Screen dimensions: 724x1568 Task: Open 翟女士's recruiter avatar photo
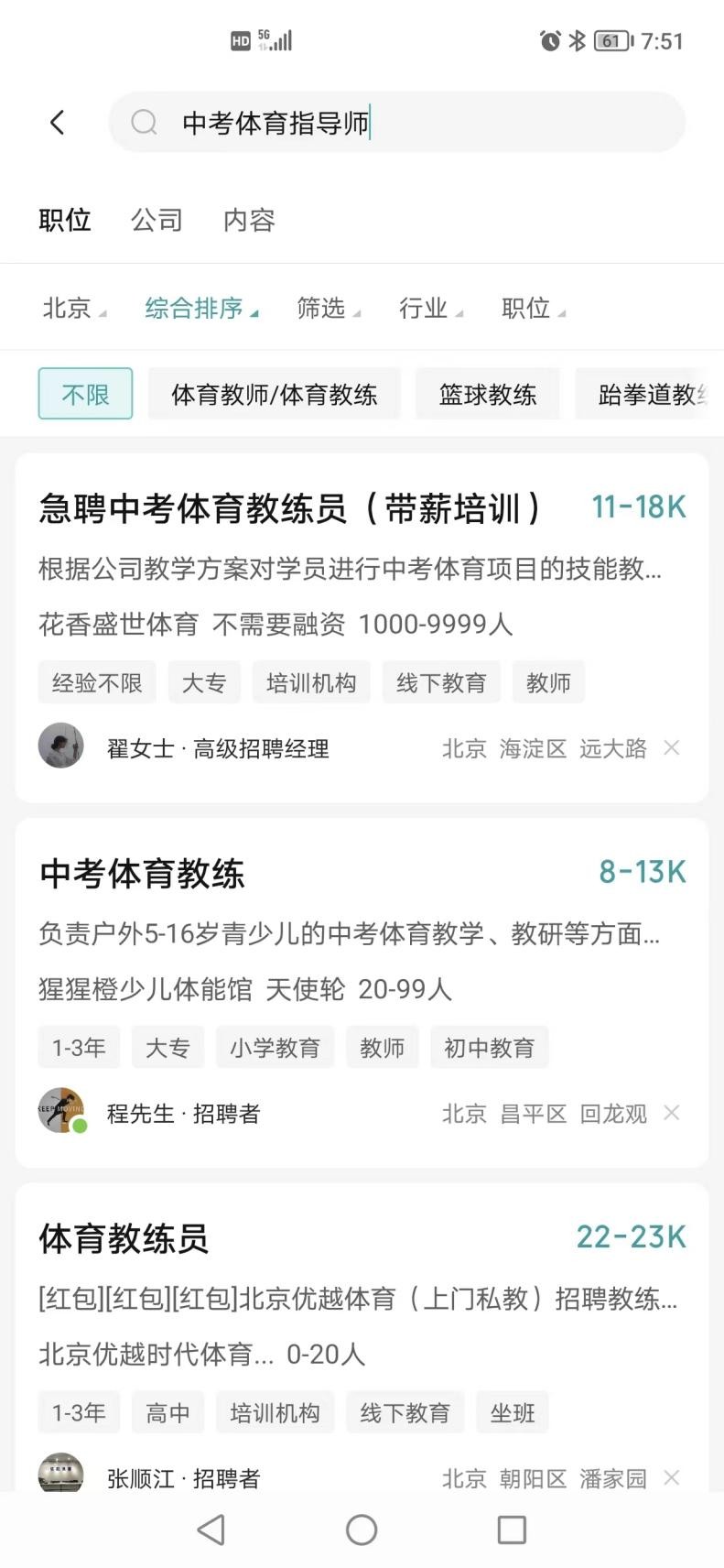click(60, 746)
